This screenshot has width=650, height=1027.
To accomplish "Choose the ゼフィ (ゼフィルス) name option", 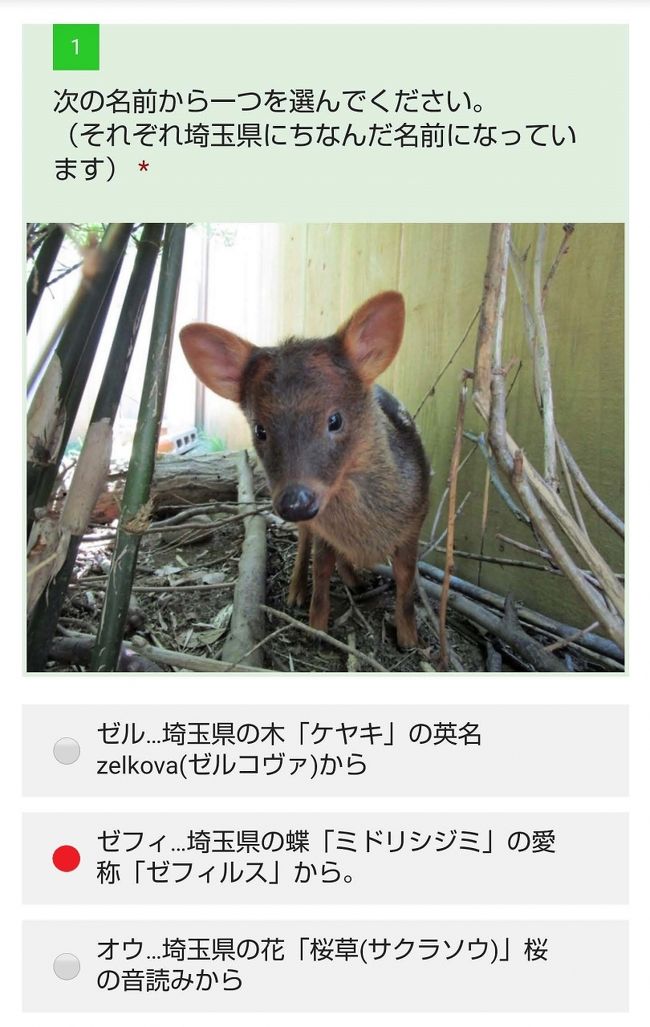I will click(67, 858).
